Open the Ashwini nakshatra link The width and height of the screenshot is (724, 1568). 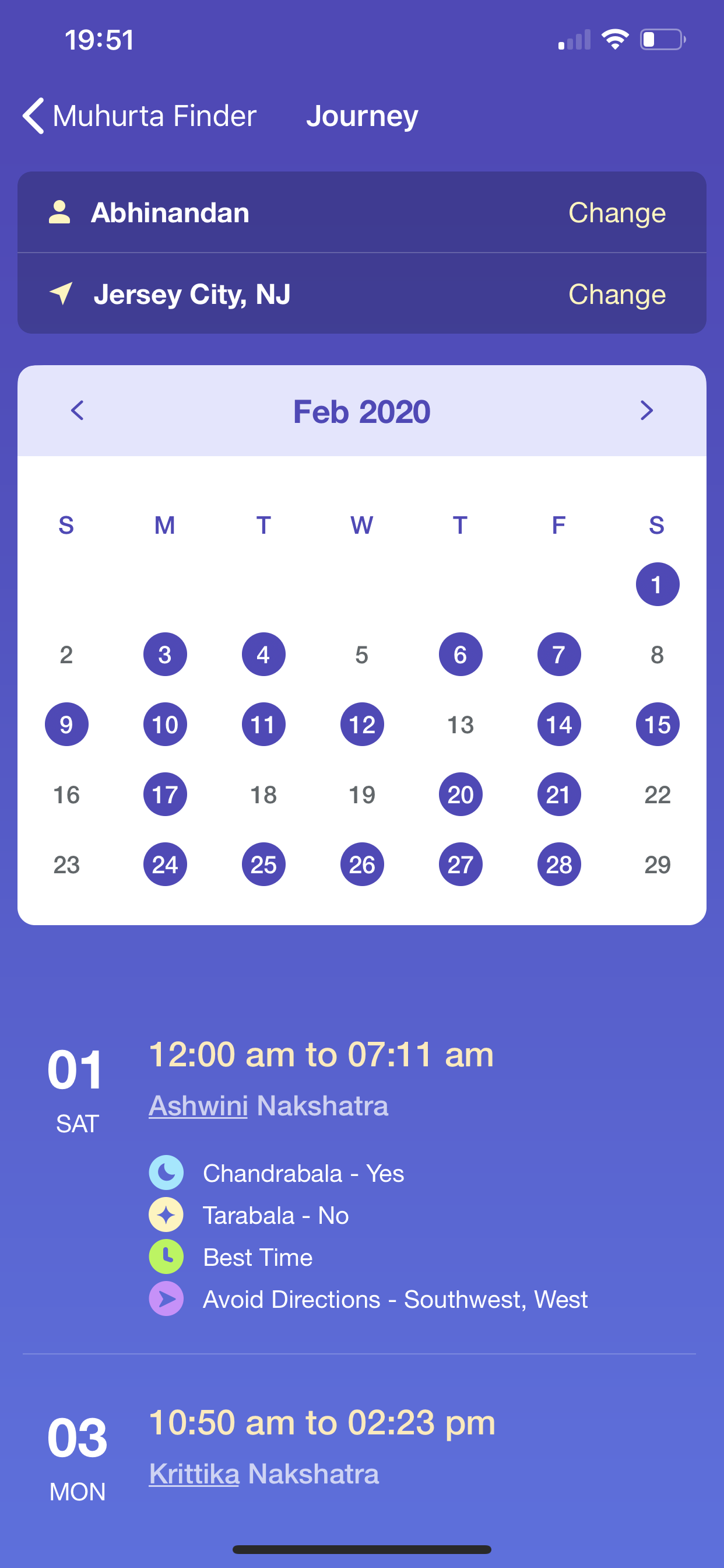(198, 1106)
